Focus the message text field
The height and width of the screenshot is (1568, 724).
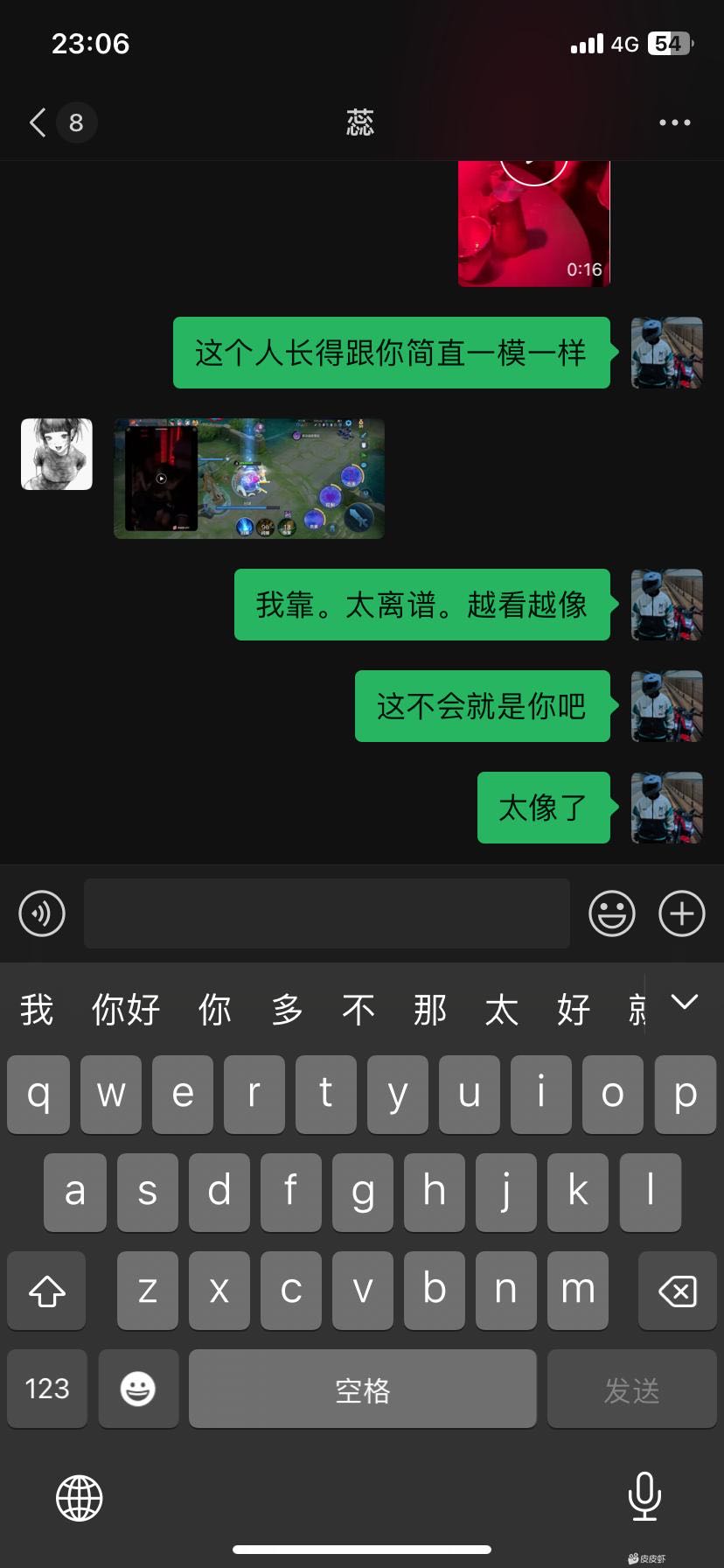point(327,913)
